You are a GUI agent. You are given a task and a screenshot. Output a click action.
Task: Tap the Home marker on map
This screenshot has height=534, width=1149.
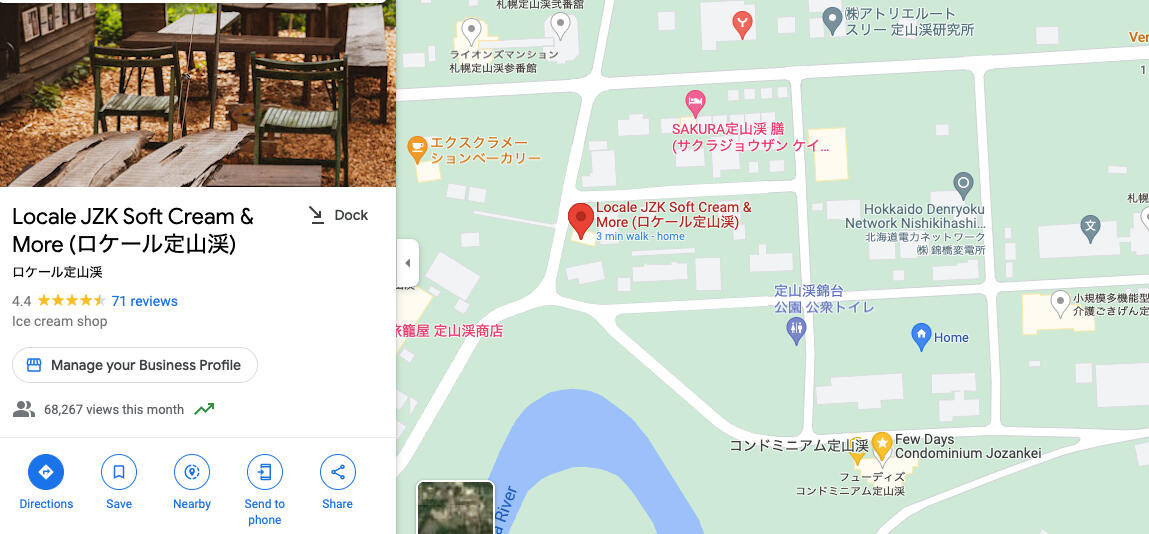921,336
